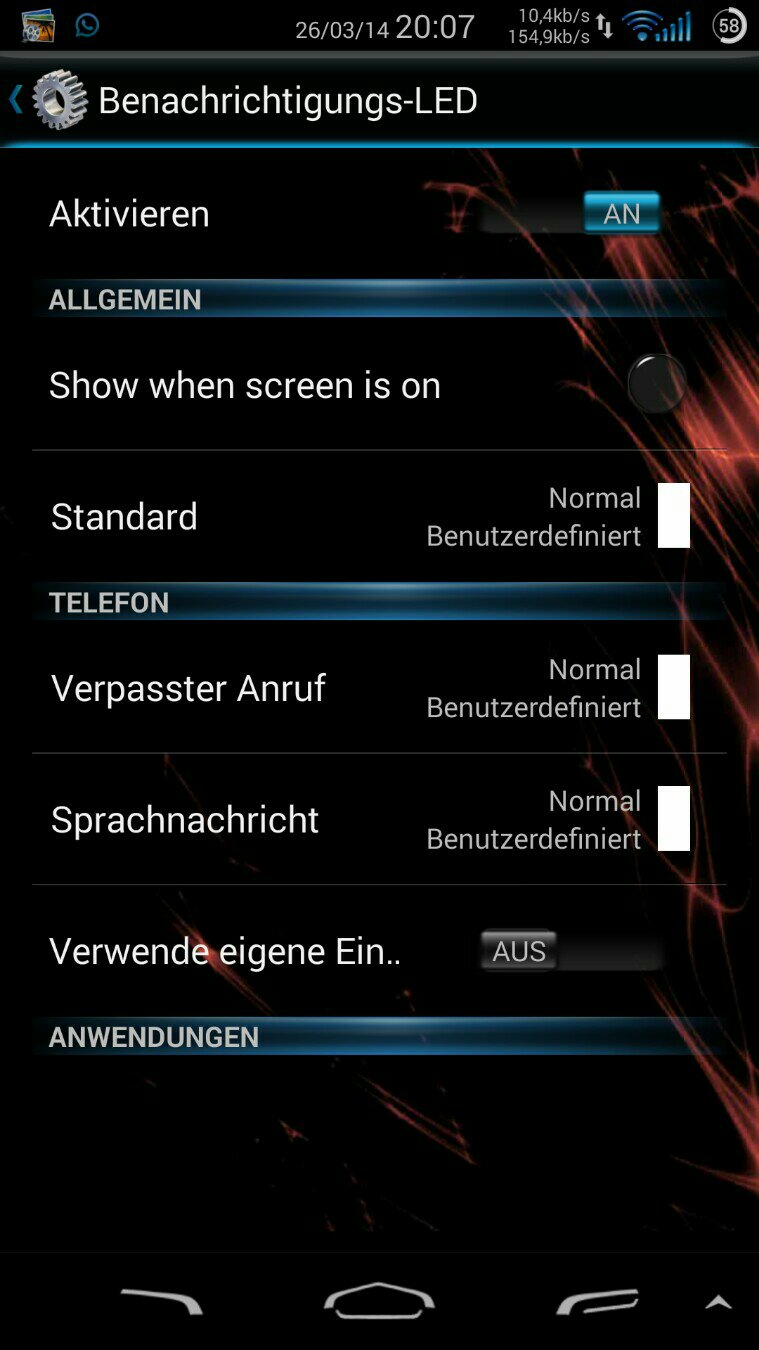Turn on Verwende eigene Ein.. switch
The width and height of the screenshot is (759, 1350).
pos(570,951)
